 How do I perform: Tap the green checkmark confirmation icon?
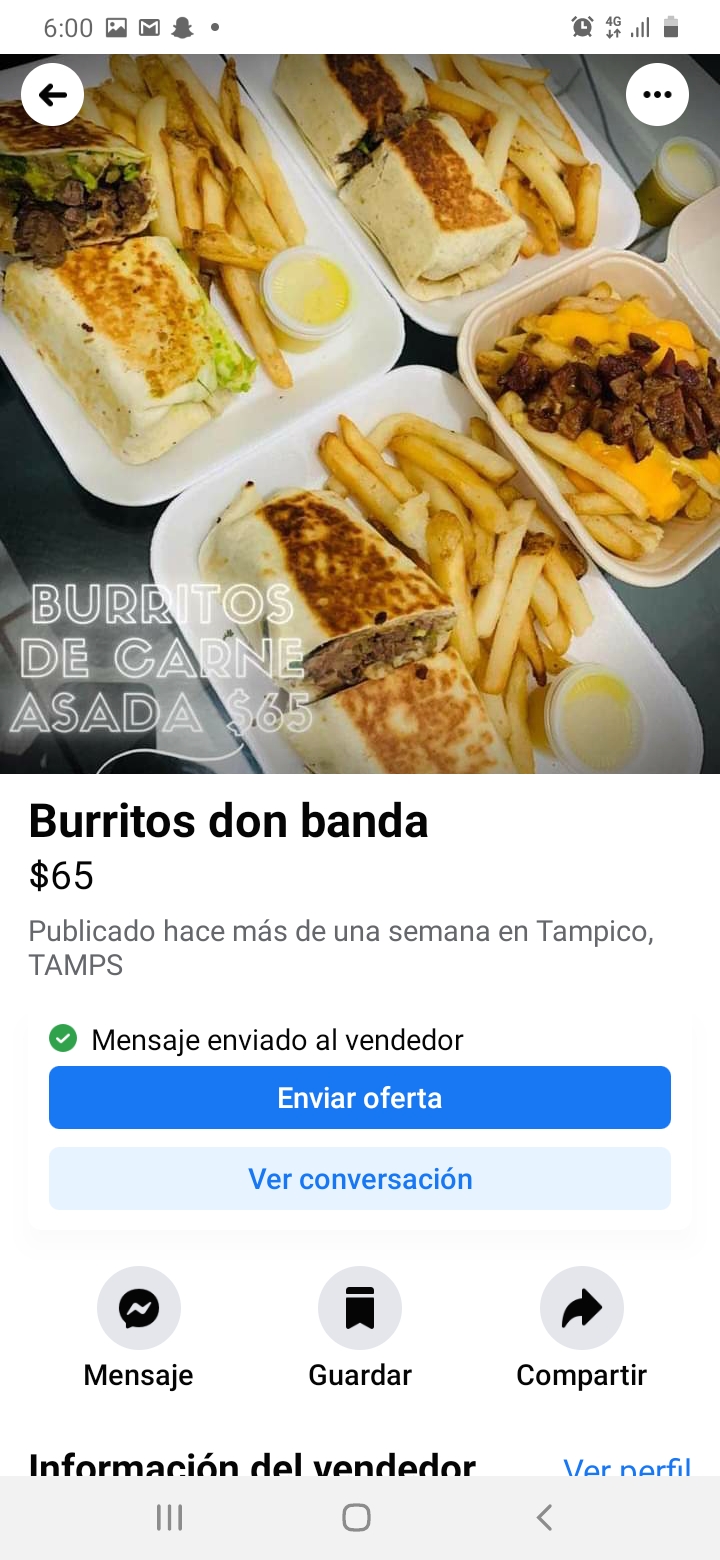tap(62, 1039)
